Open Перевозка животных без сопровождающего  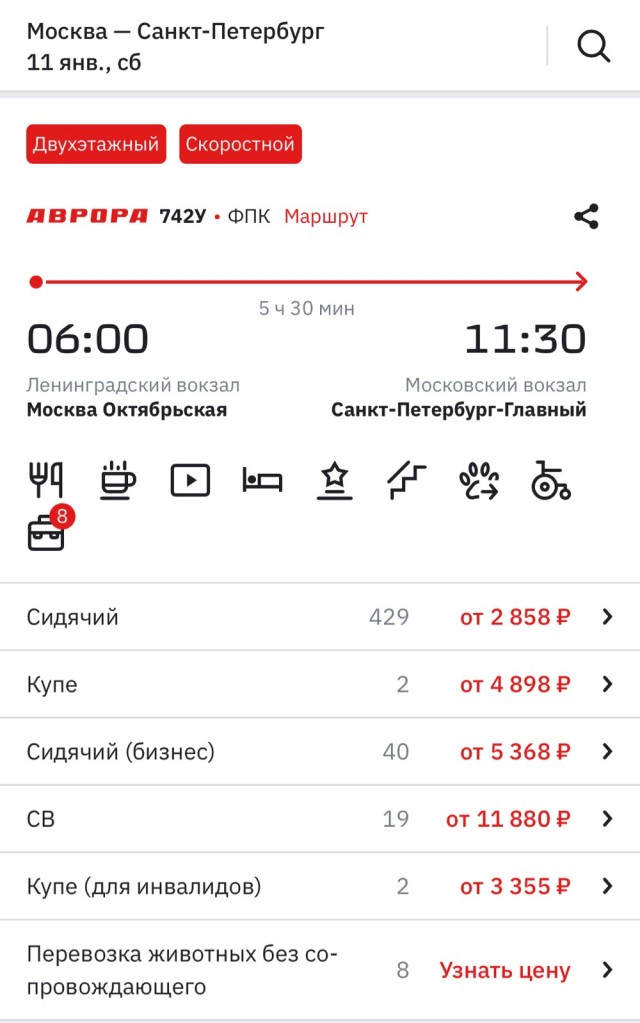point(319,970)
